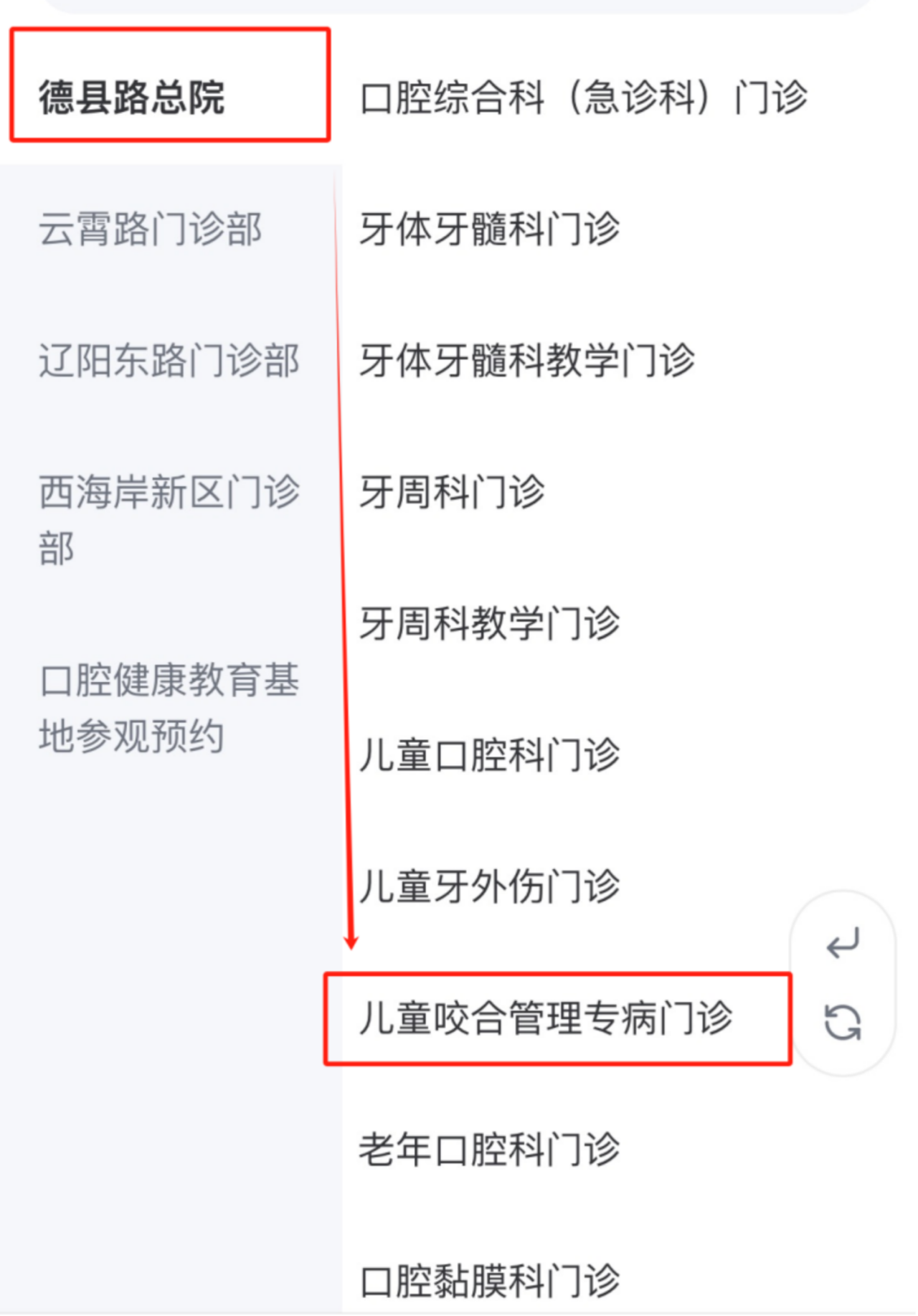Open 牙体牙髓科教学门诊
The height and width of the screenshot is (1316, 918).
(x=527, y=361)
